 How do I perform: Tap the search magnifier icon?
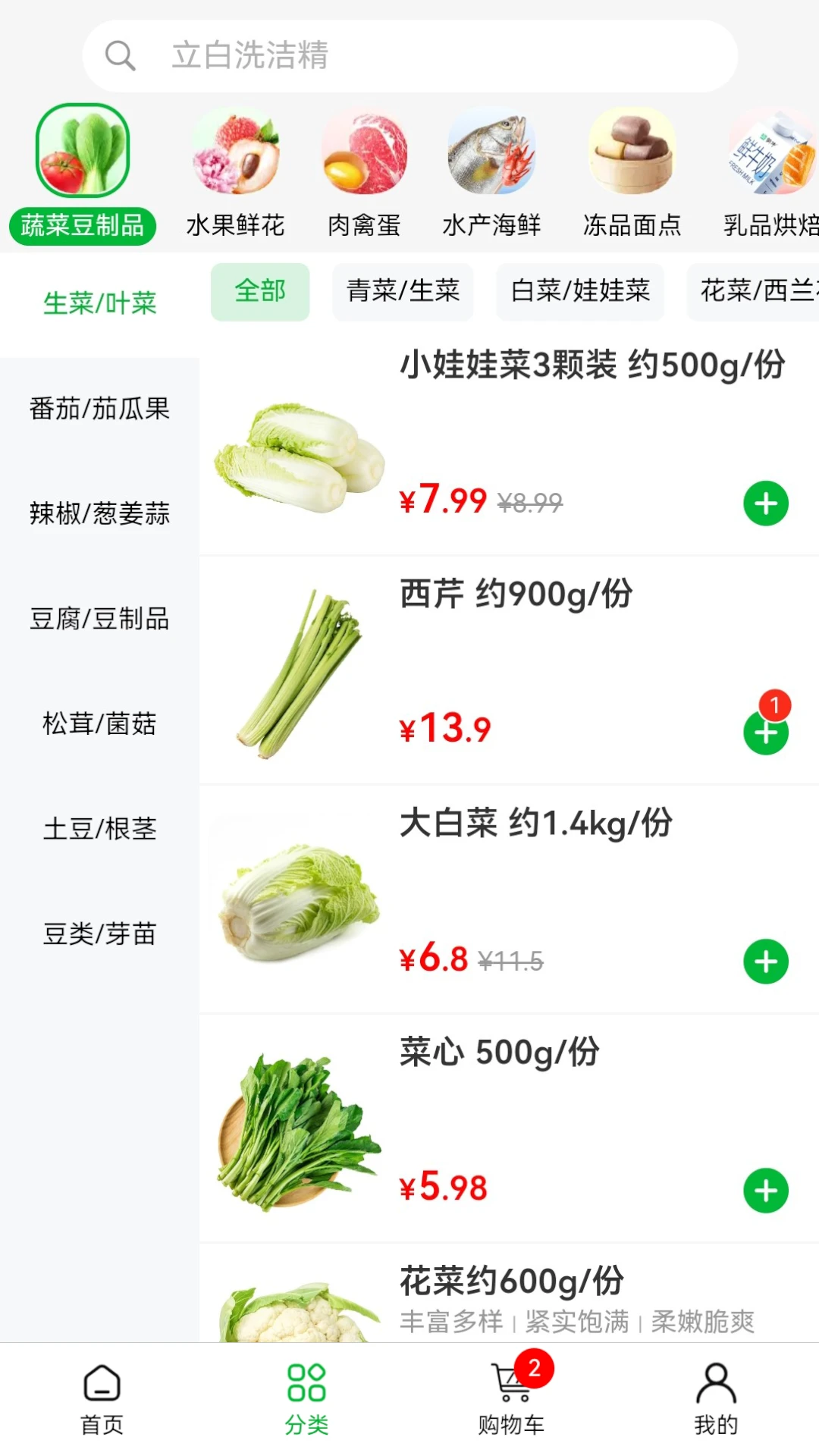tap(121, 55)
